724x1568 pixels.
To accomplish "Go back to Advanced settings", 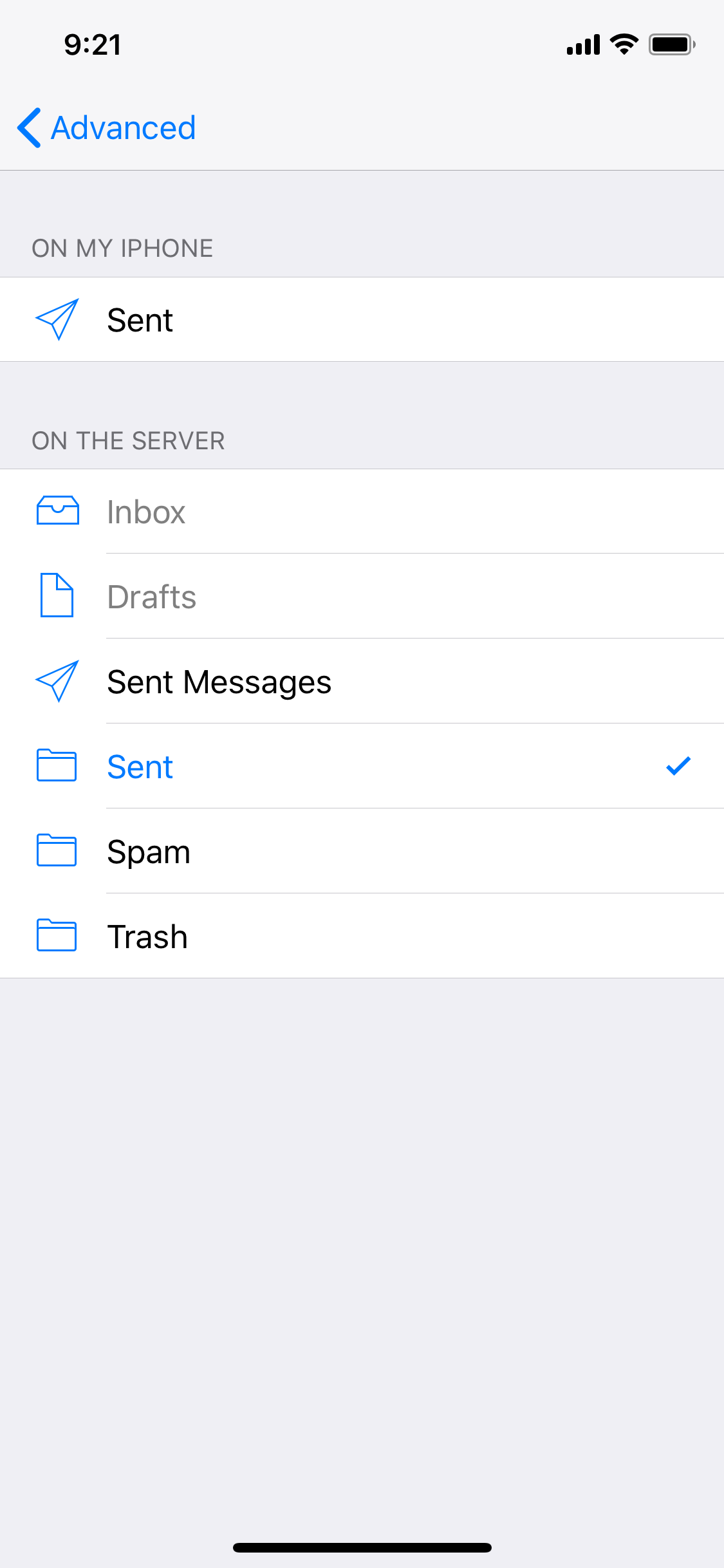I will (x=107, y=127).
